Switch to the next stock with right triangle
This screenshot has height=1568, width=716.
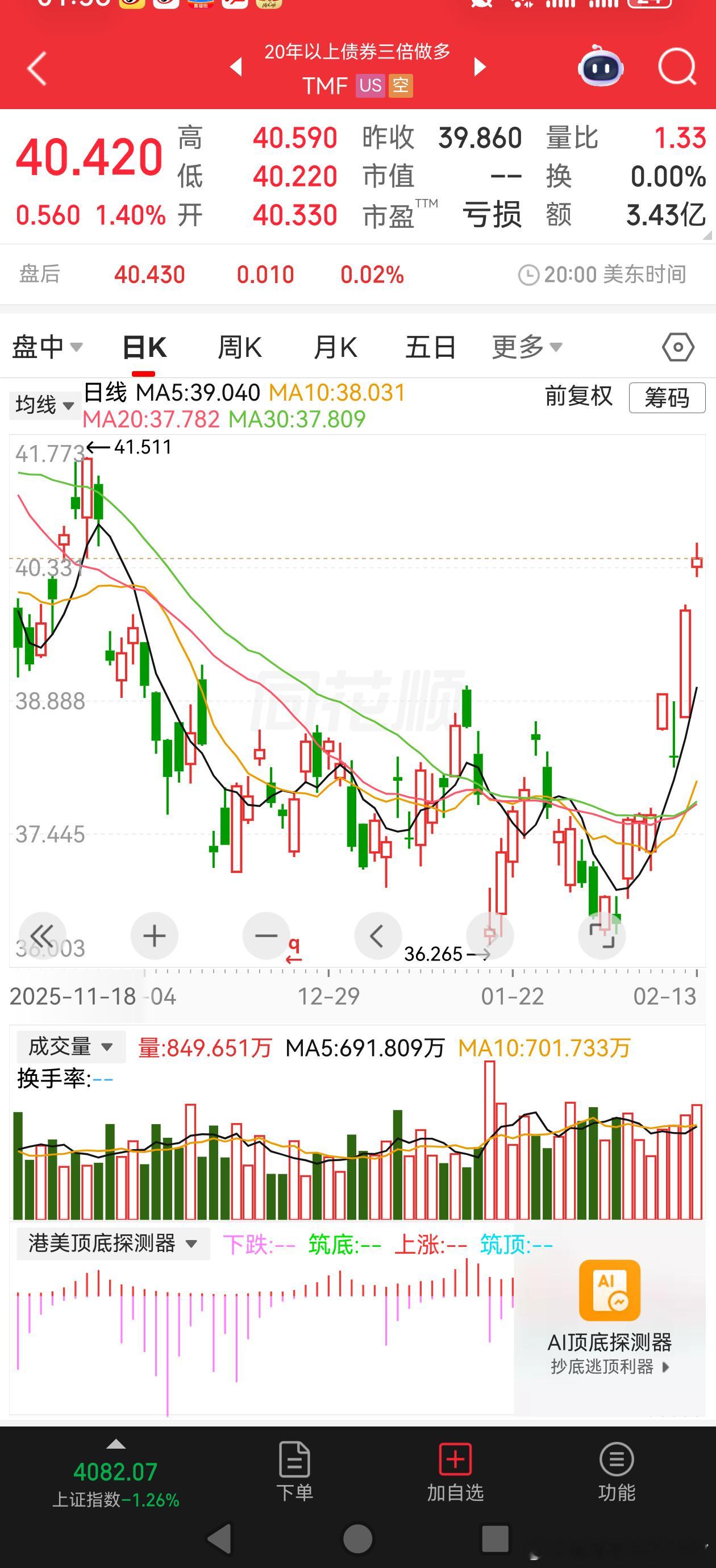[x=480, y=67]
